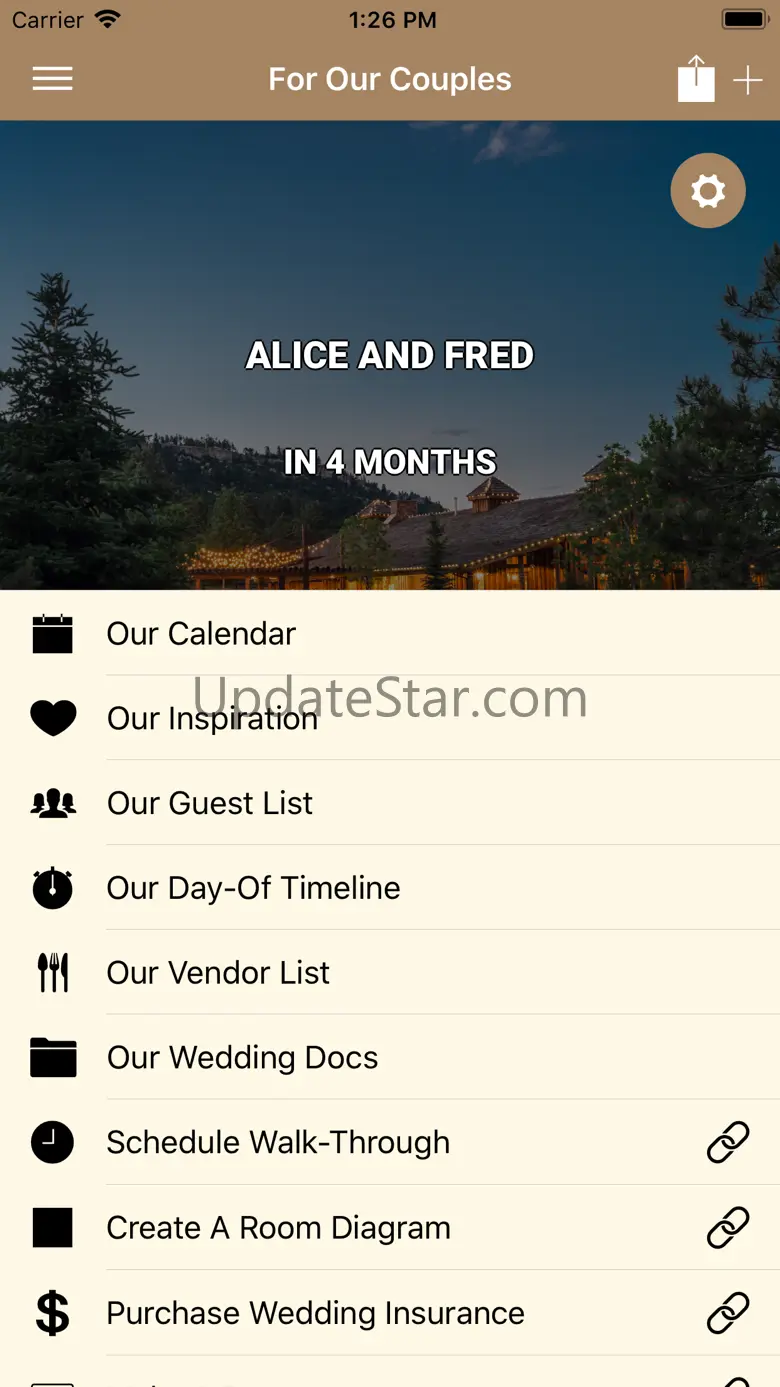Screen dimensions: 780x1387
Task: Open the Schedule Walk-Through link
Action: click(x=278, y=1143)
